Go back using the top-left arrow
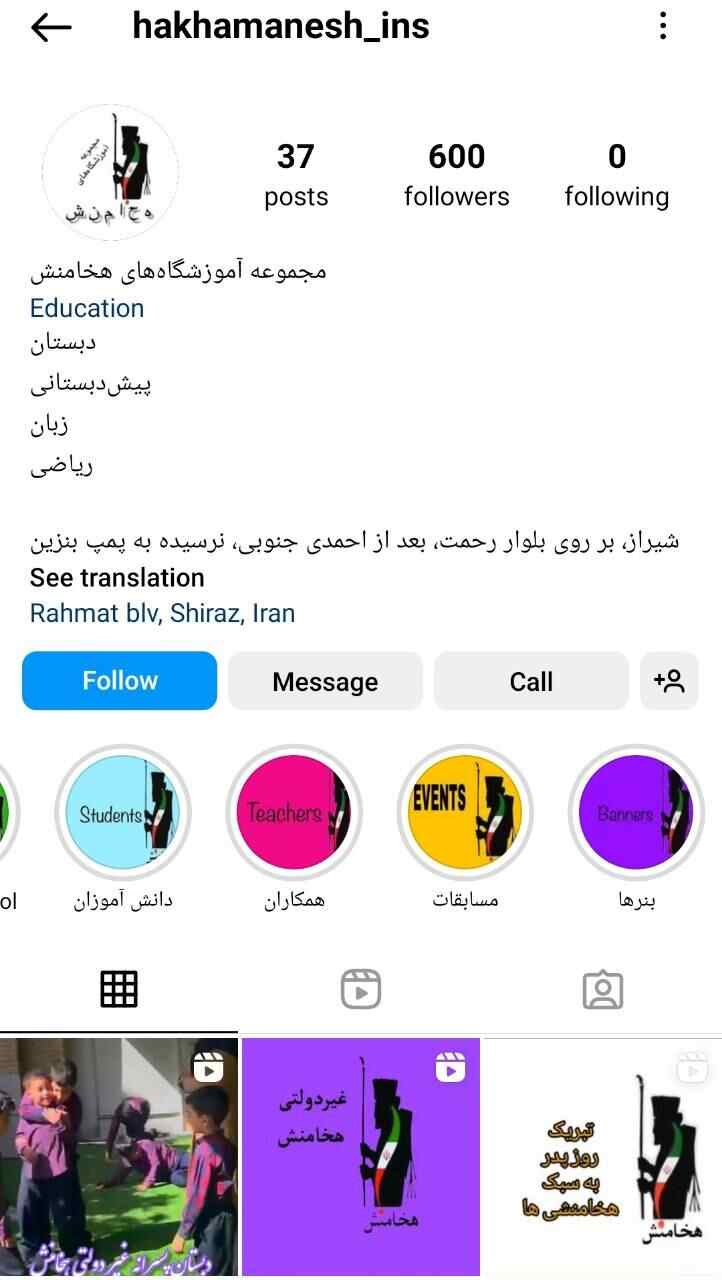Viewport: 722px width, 1280px height. tap(51, 27)
